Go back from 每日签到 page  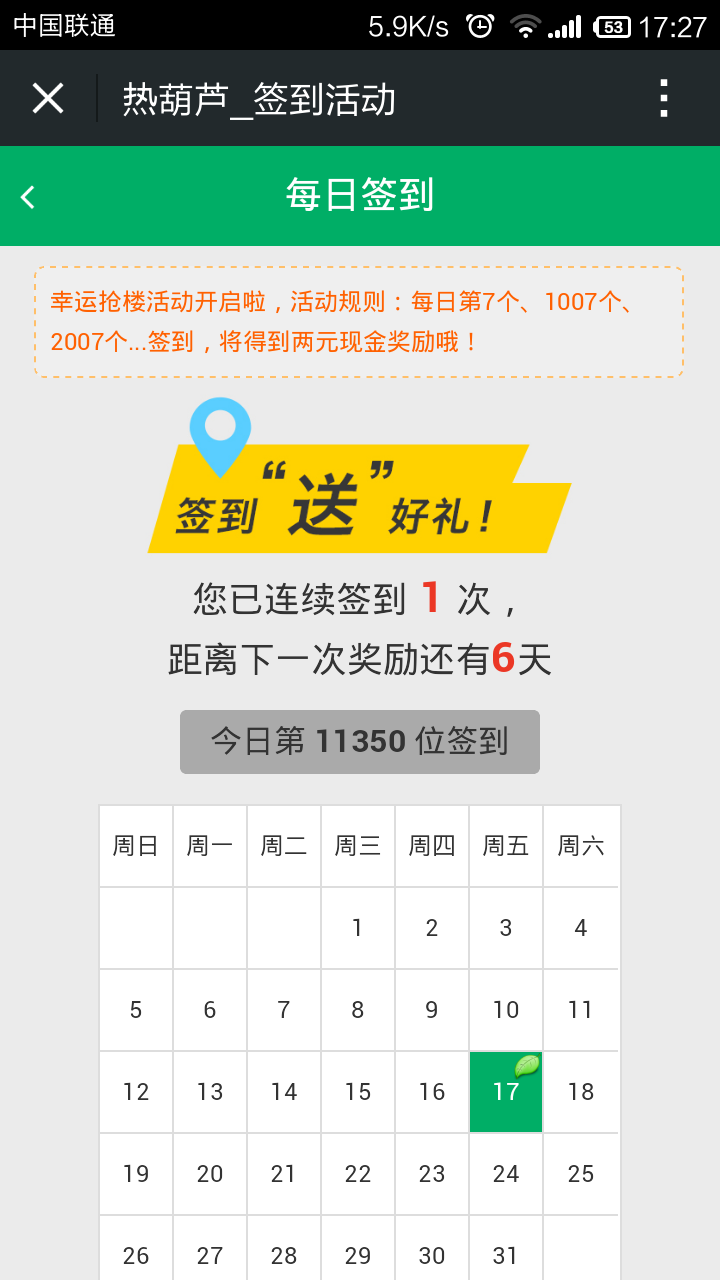28,197
